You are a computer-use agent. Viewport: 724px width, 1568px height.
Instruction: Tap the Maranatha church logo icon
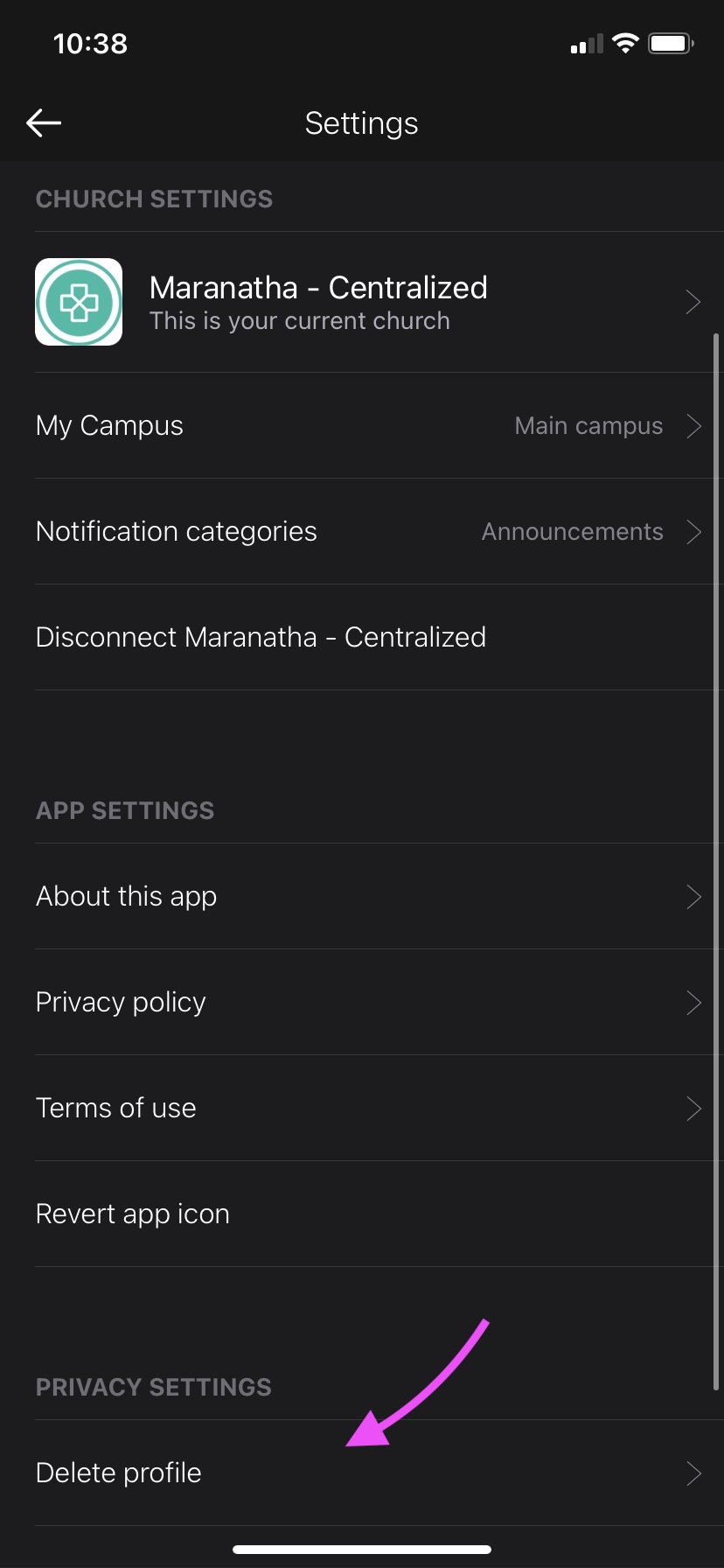79,301
